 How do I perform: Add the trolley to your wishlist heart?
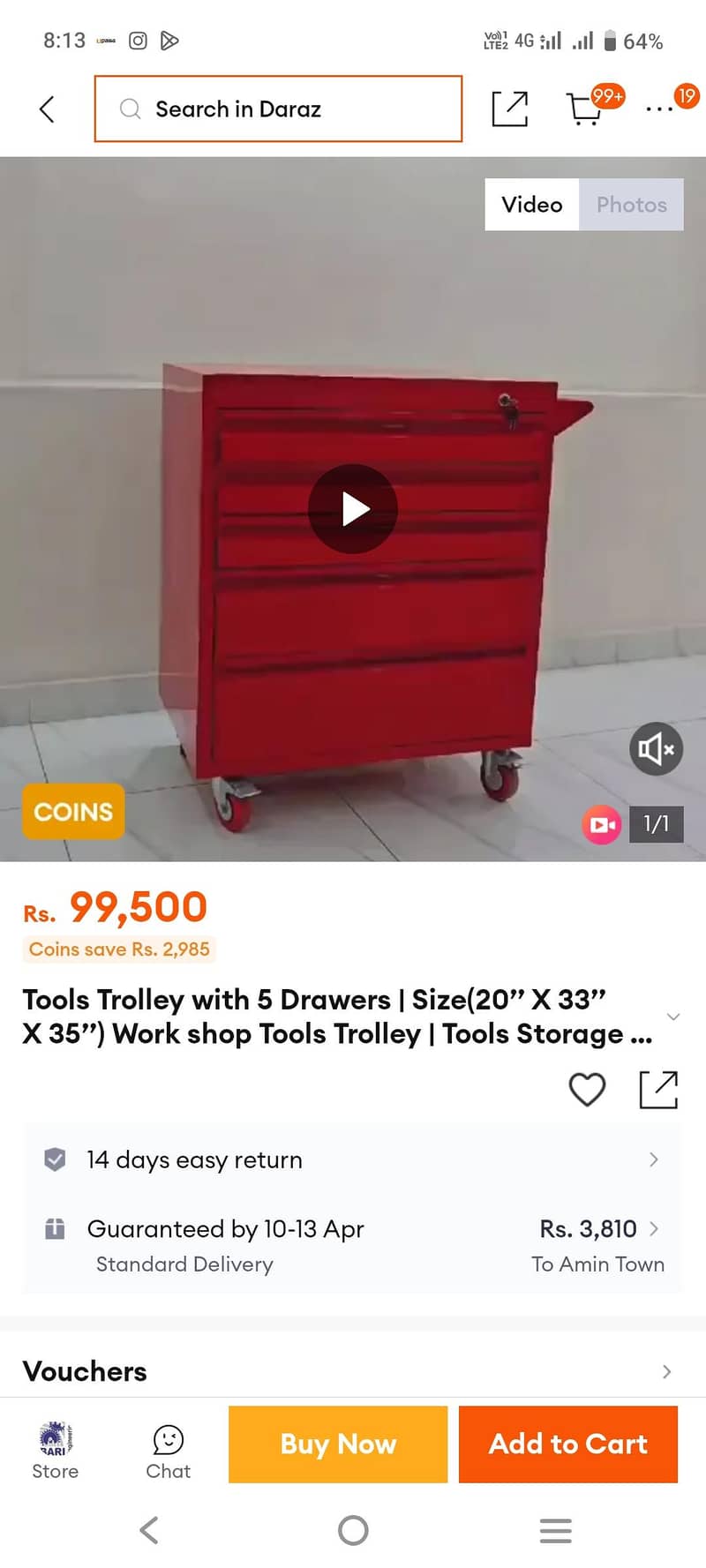click(x=587, y=1089)
